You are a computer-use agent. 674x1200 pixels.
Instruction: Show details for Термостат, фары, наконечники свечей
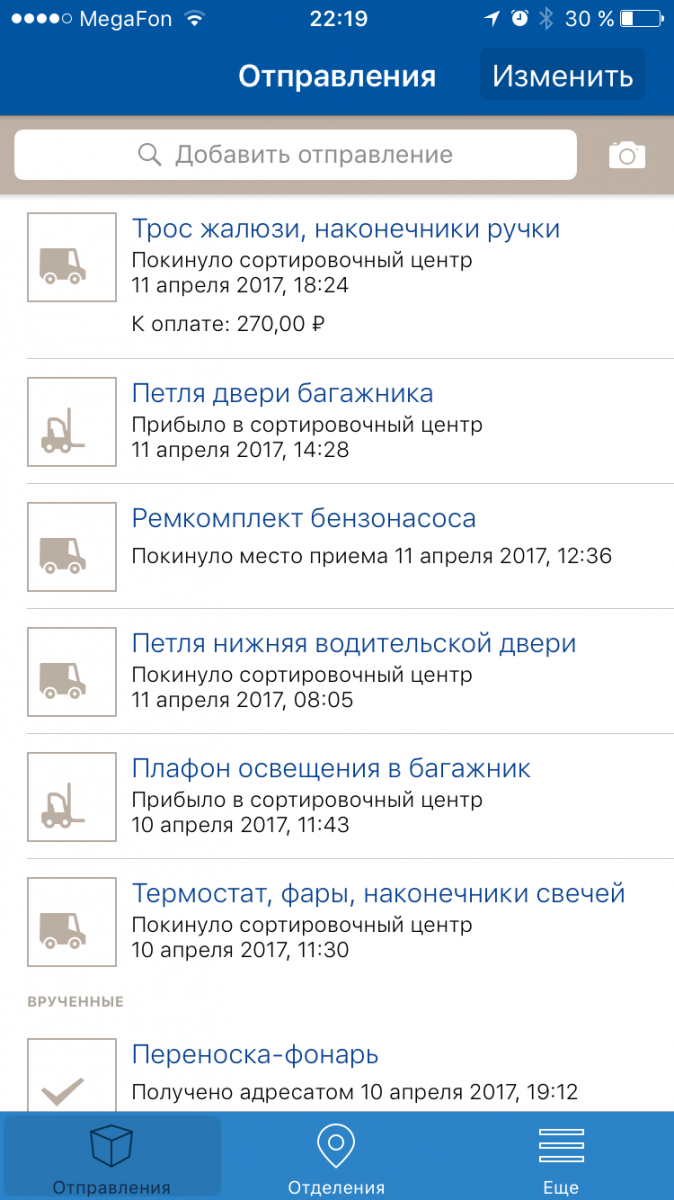(337, 921)
